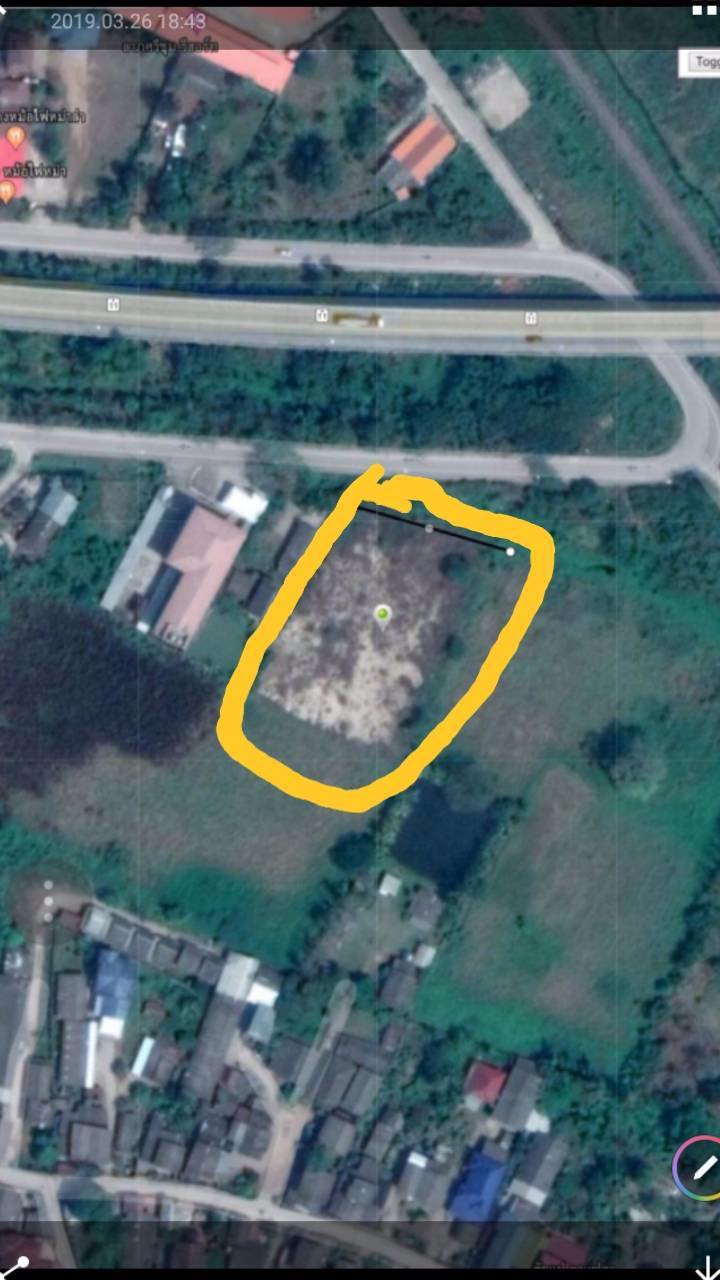This screenshot has height=1280, width=720.
Task: Tap the down arrow to save
Action: pyautogui.click(x=704, y=1268)
